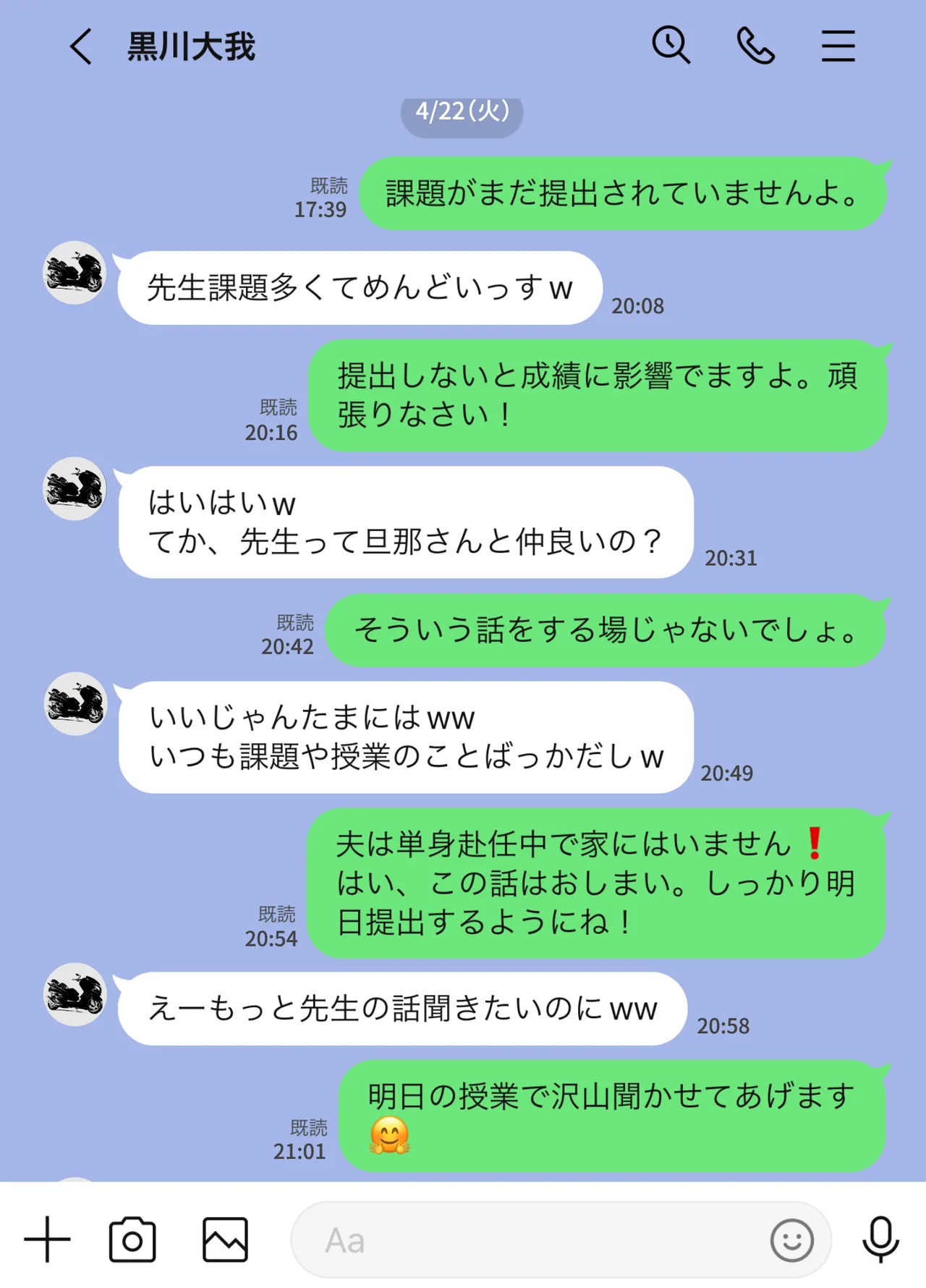Record a voice message with the microphone
The image size is (926, 1288).
pyautogui.click(x=880, y=1240)
